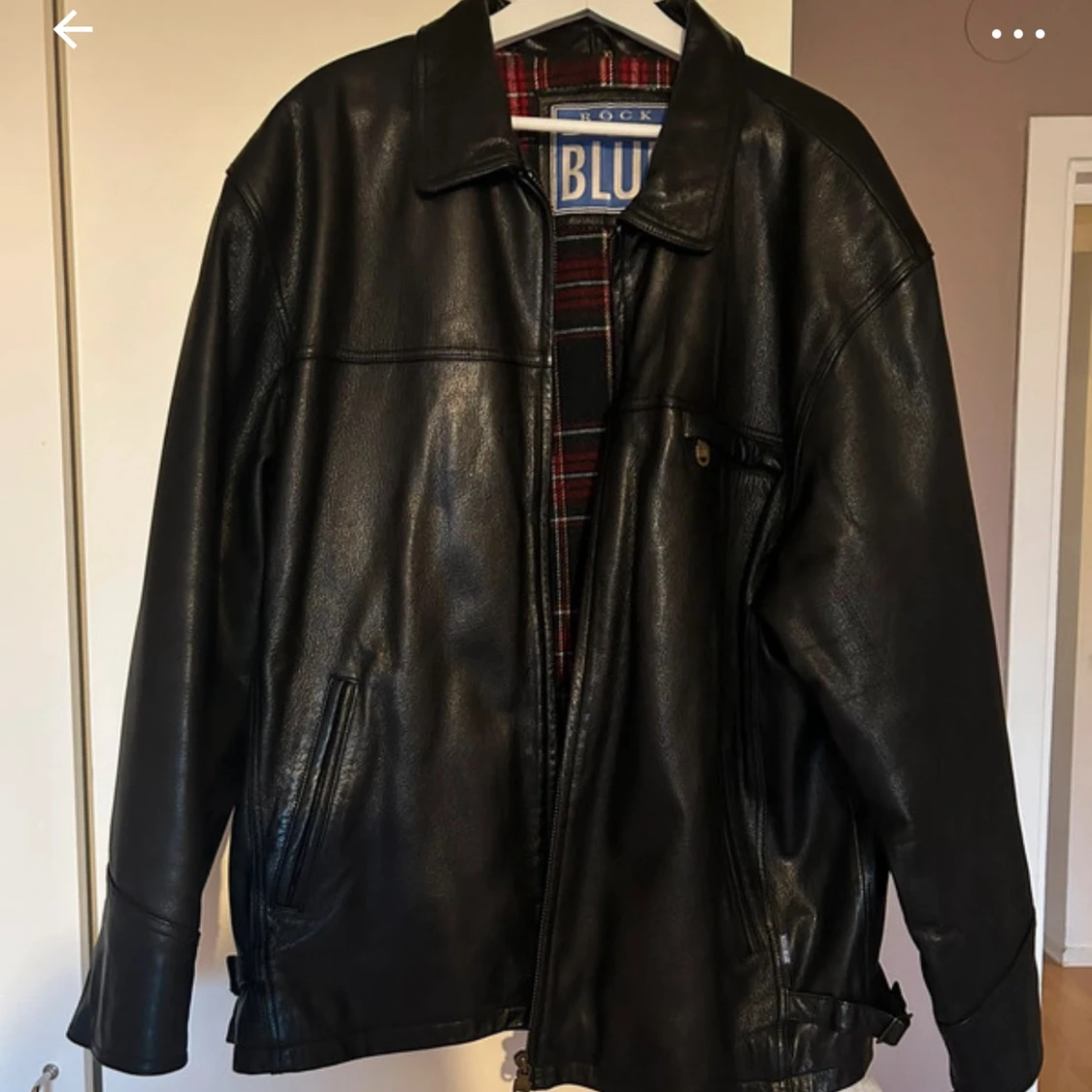1092x1092 pixels.
Task: Open the three-dot overflow menu
Action: point(1017,34)
